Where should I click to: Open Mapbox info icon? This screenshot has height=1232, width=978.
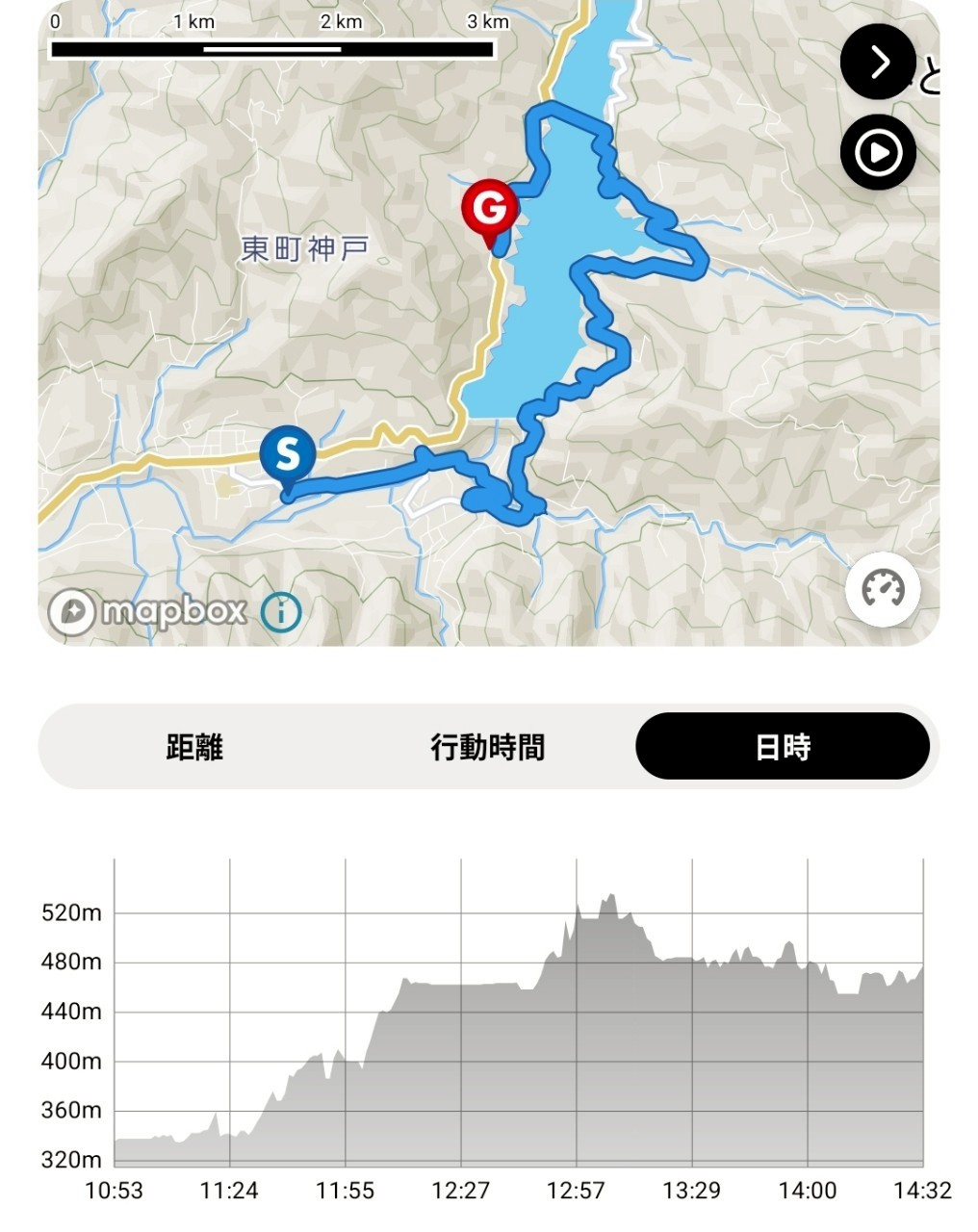pyautogui.click(x=281, y=611)
